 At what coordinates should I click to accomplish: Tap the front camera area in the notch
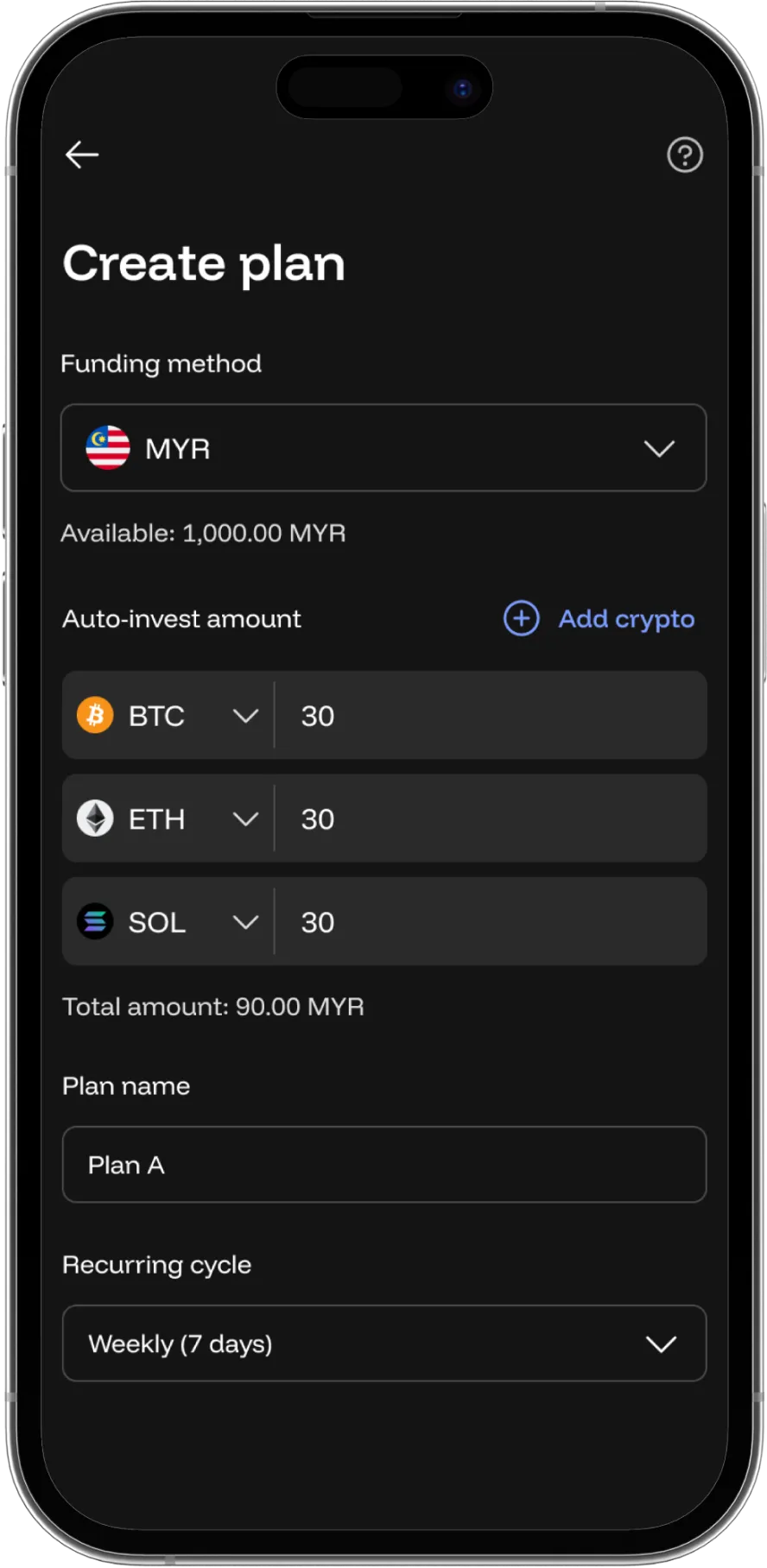tap(464, 86)
